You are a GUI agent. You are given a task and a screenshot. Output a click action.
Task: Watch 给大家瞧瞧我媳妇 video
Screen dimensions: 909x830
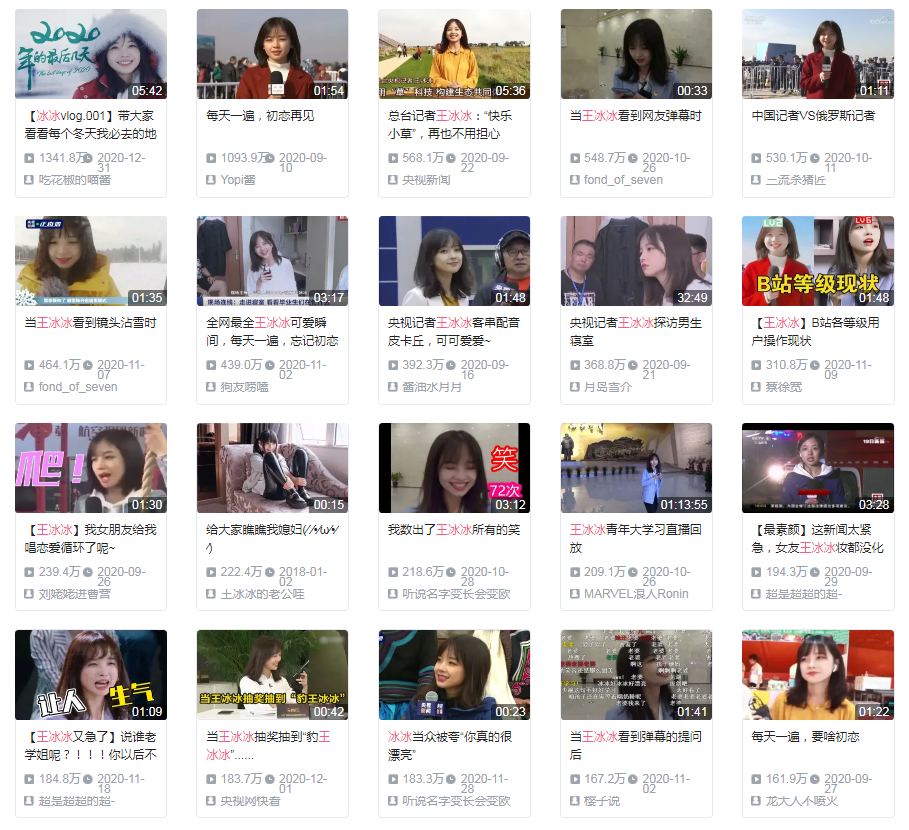tap(272, 468)
